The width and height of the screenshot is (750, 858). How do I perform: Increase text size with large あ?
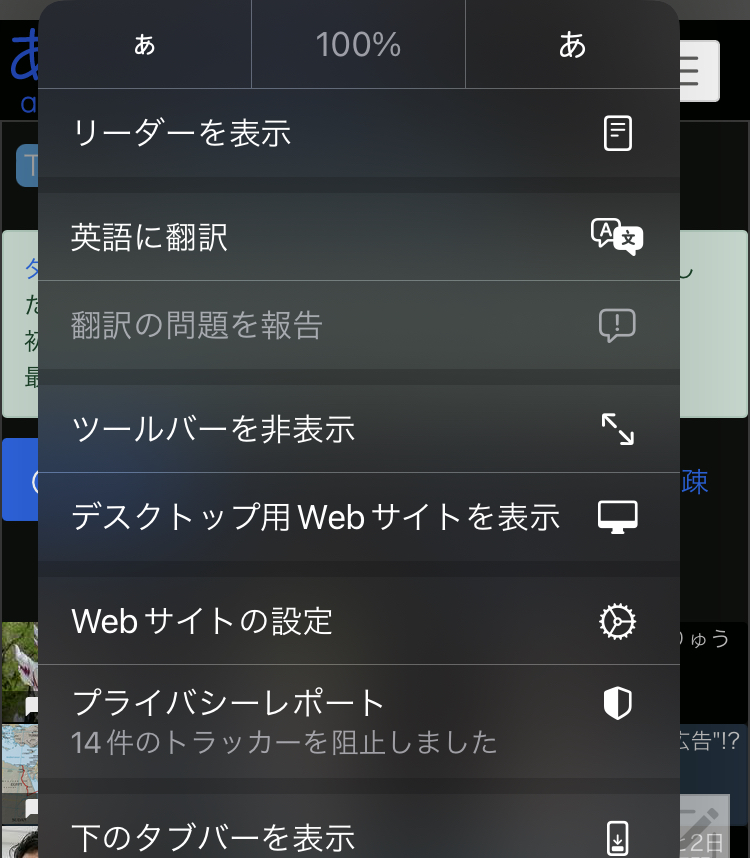(572, 44)
